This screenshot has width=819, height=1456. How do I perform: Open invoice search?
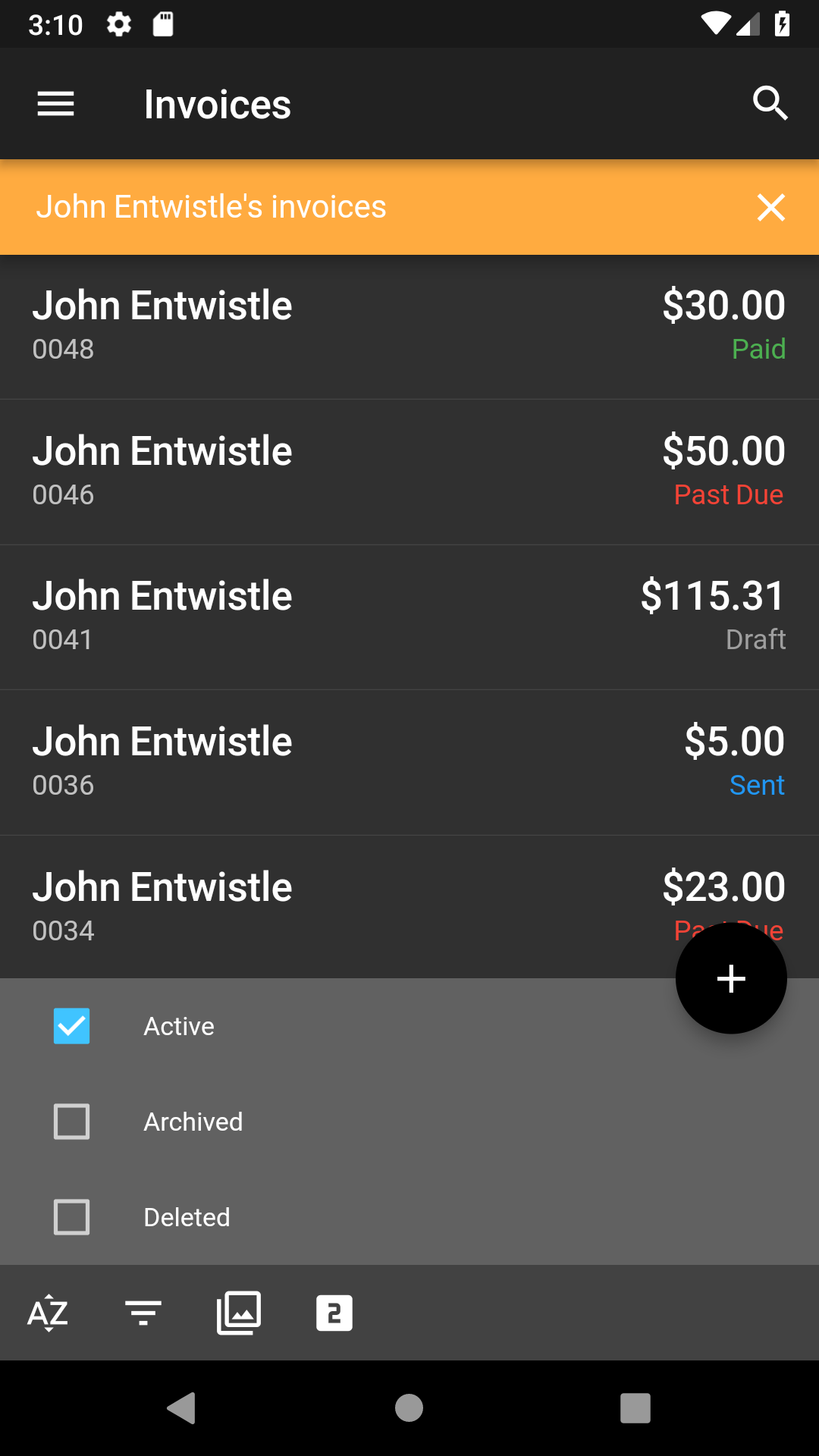coord(770,104)
